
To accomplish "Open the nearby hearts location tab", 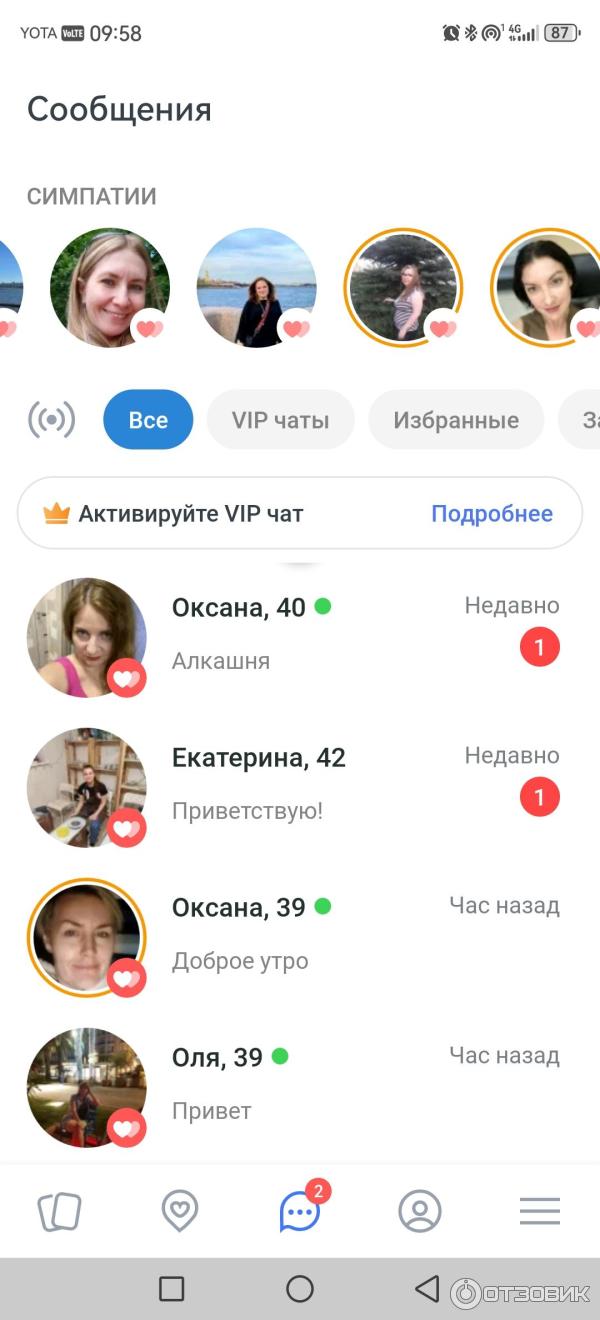I will click(180, 1212).
